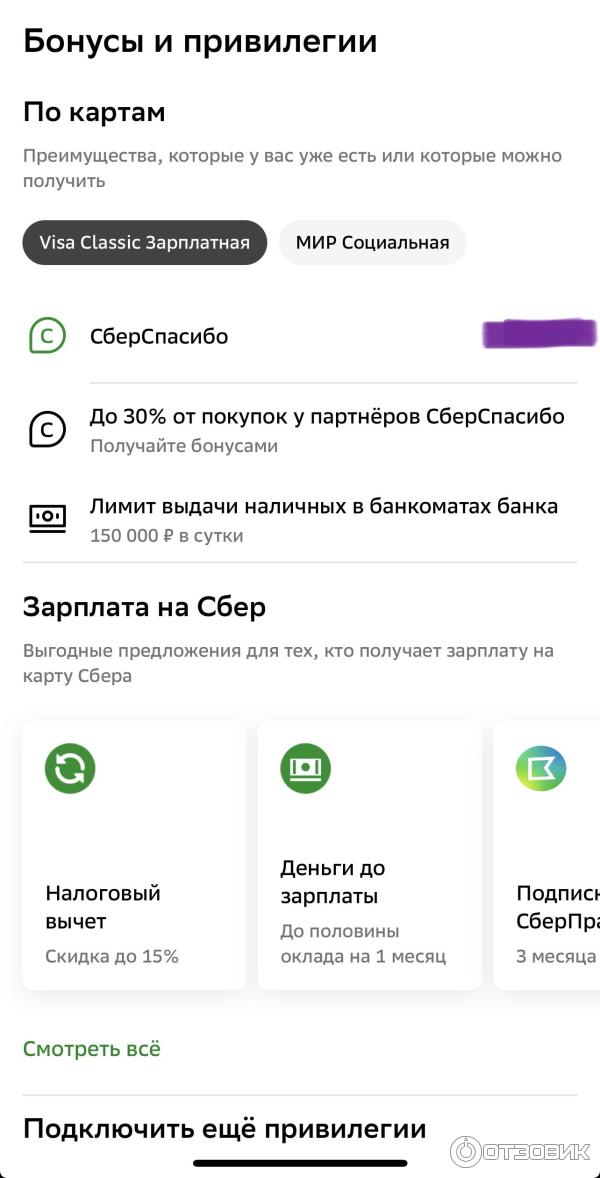
Task: Open the Деньги до зарплаты offer
Action: coord(369,855)
